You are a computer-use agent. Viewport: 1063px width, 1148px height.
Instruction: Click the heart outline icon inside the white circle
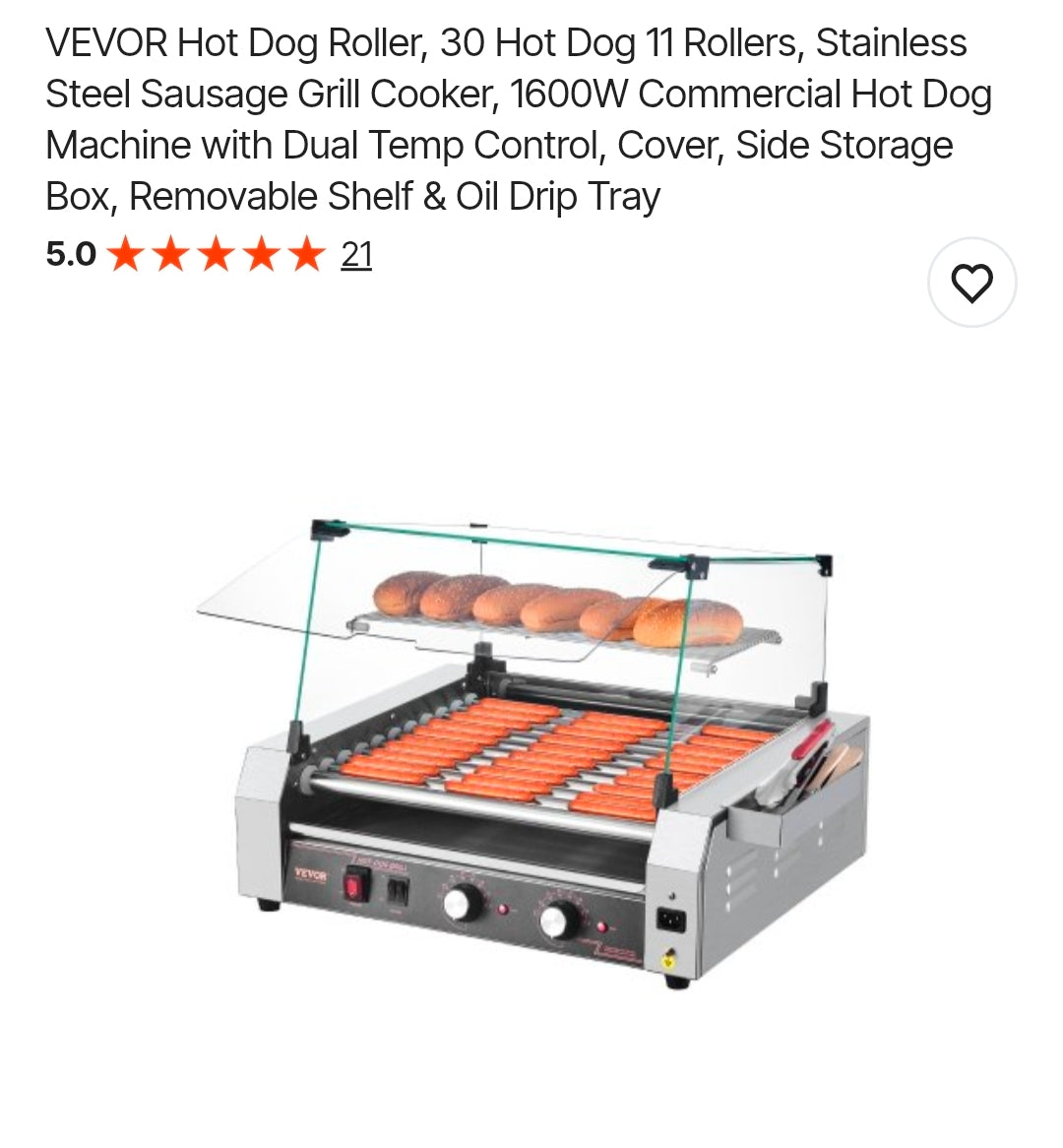[x=972, y=283]
